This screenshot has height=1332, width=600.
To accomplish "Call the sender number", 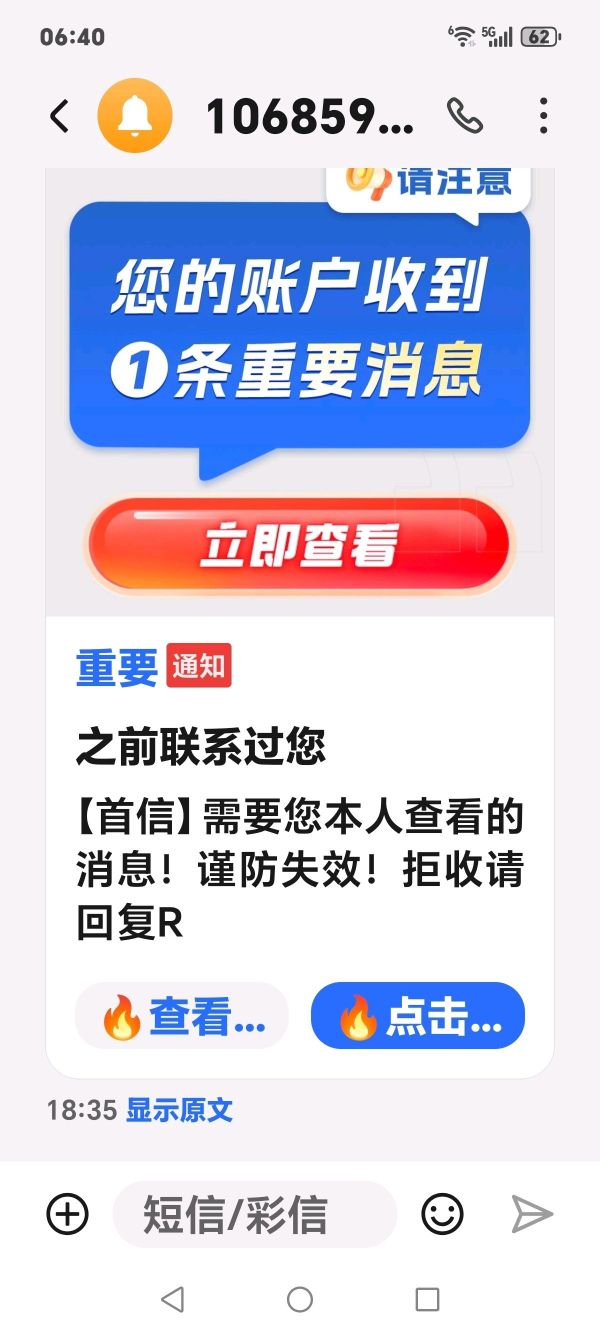I will [464, 117].
